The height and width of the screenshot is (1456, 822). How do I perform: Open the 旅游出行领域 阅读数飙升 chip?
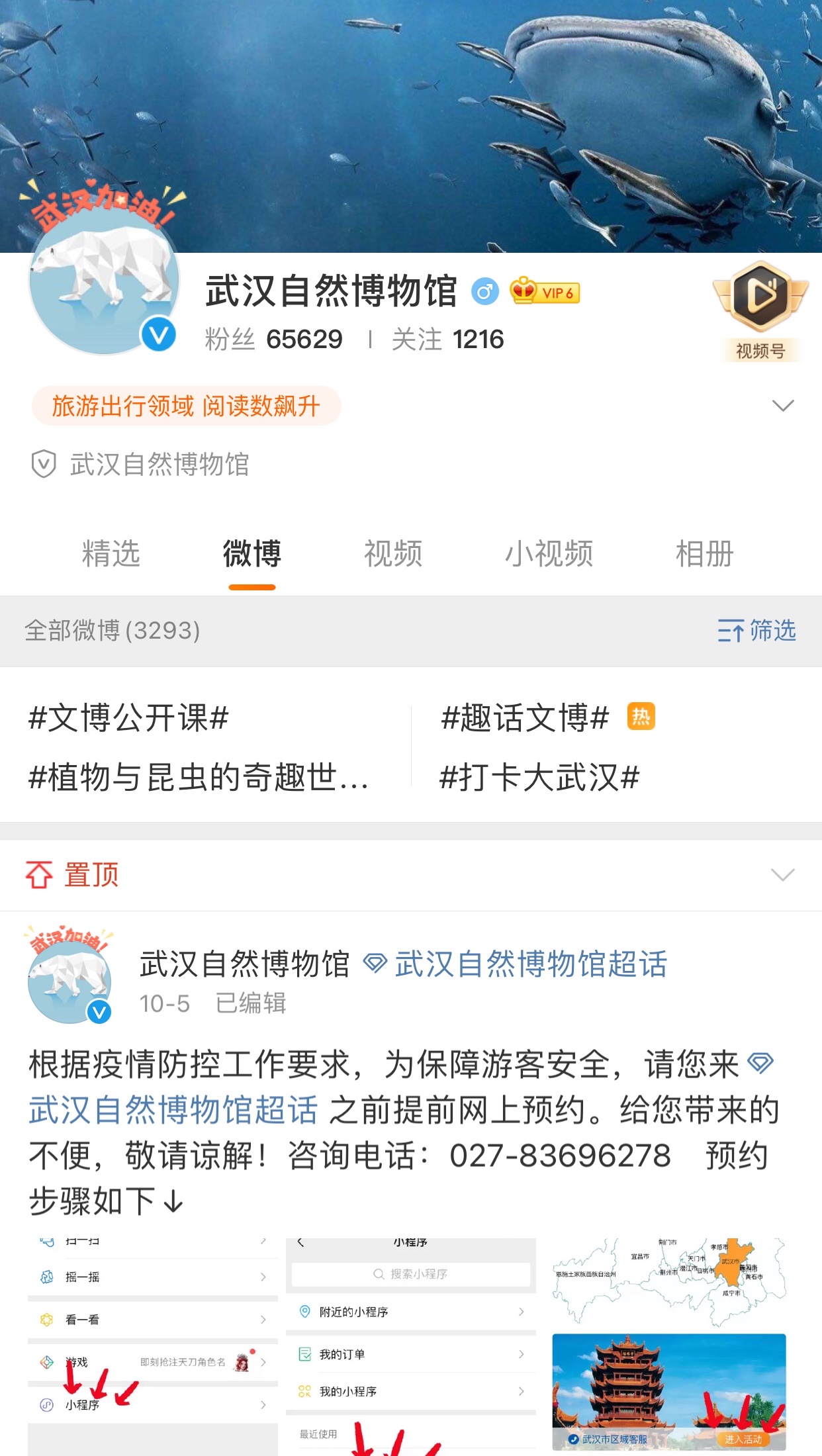pos(186,406)
